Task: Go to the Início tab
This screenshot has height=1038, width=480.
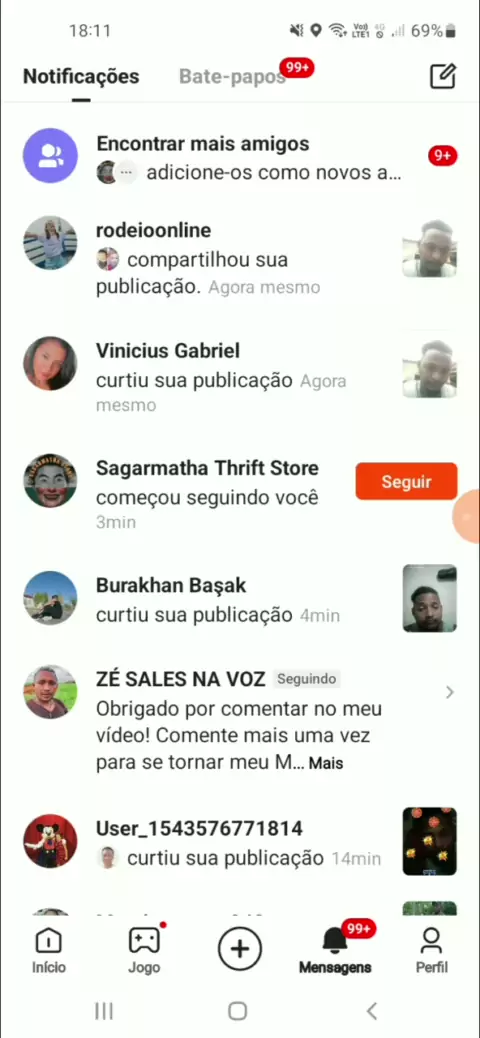Action: (49, 951)
